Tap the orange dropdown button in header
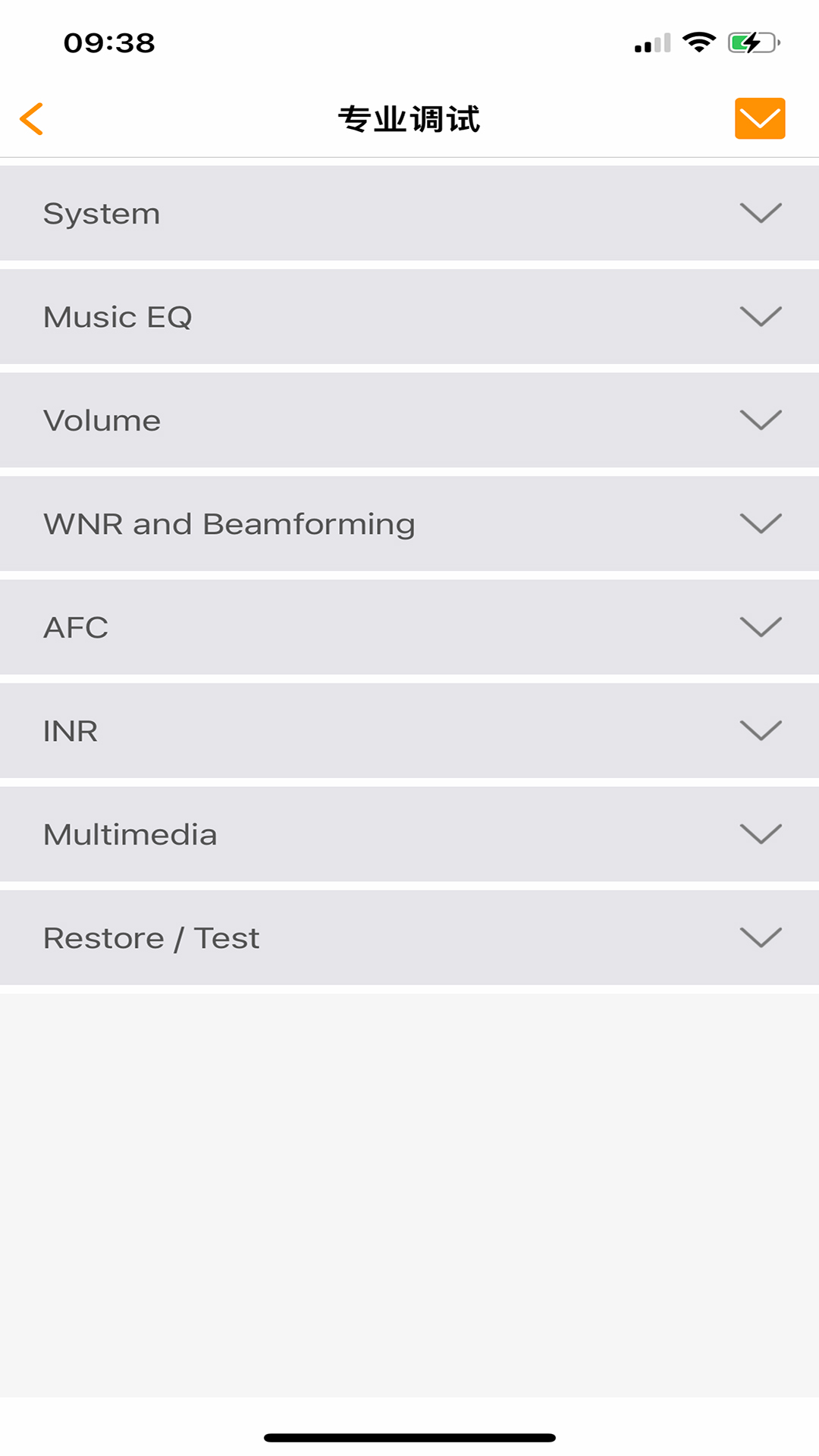The width and height of the screenshot is (819, 1456). [759, 119]
